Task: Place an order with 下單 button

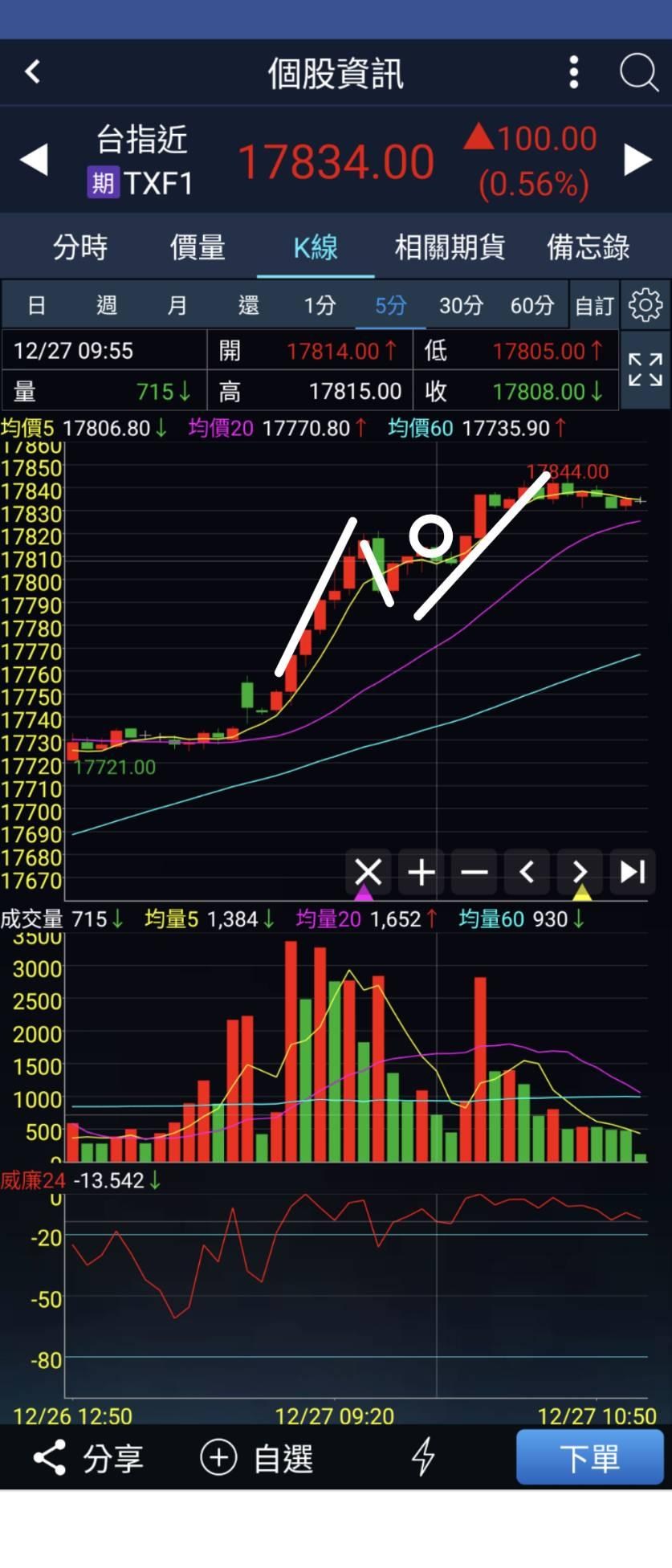Action: (x=589, y=1457)
